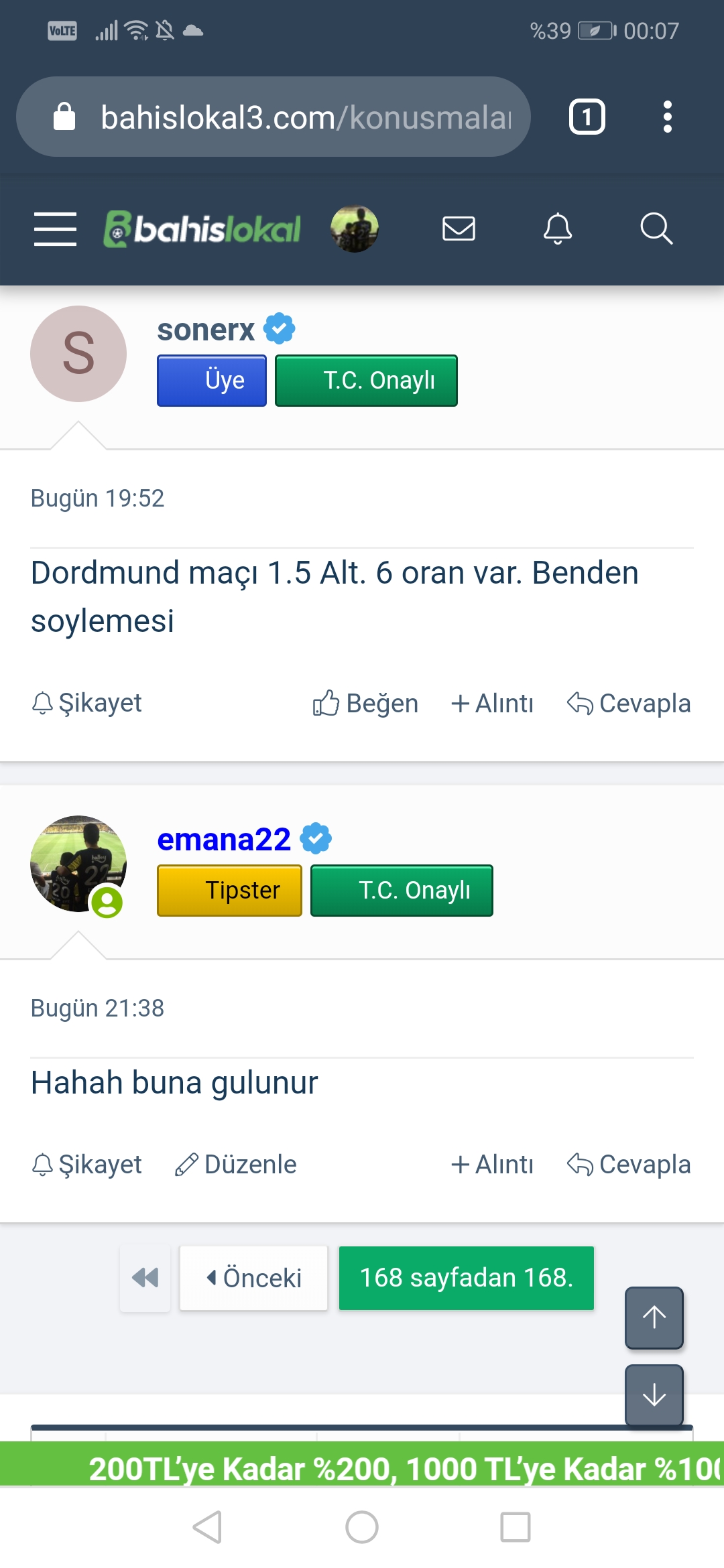This screenshot has height=1568, width=724.
Task: Tap the search magnifier icon
Action: pos(656,228)
